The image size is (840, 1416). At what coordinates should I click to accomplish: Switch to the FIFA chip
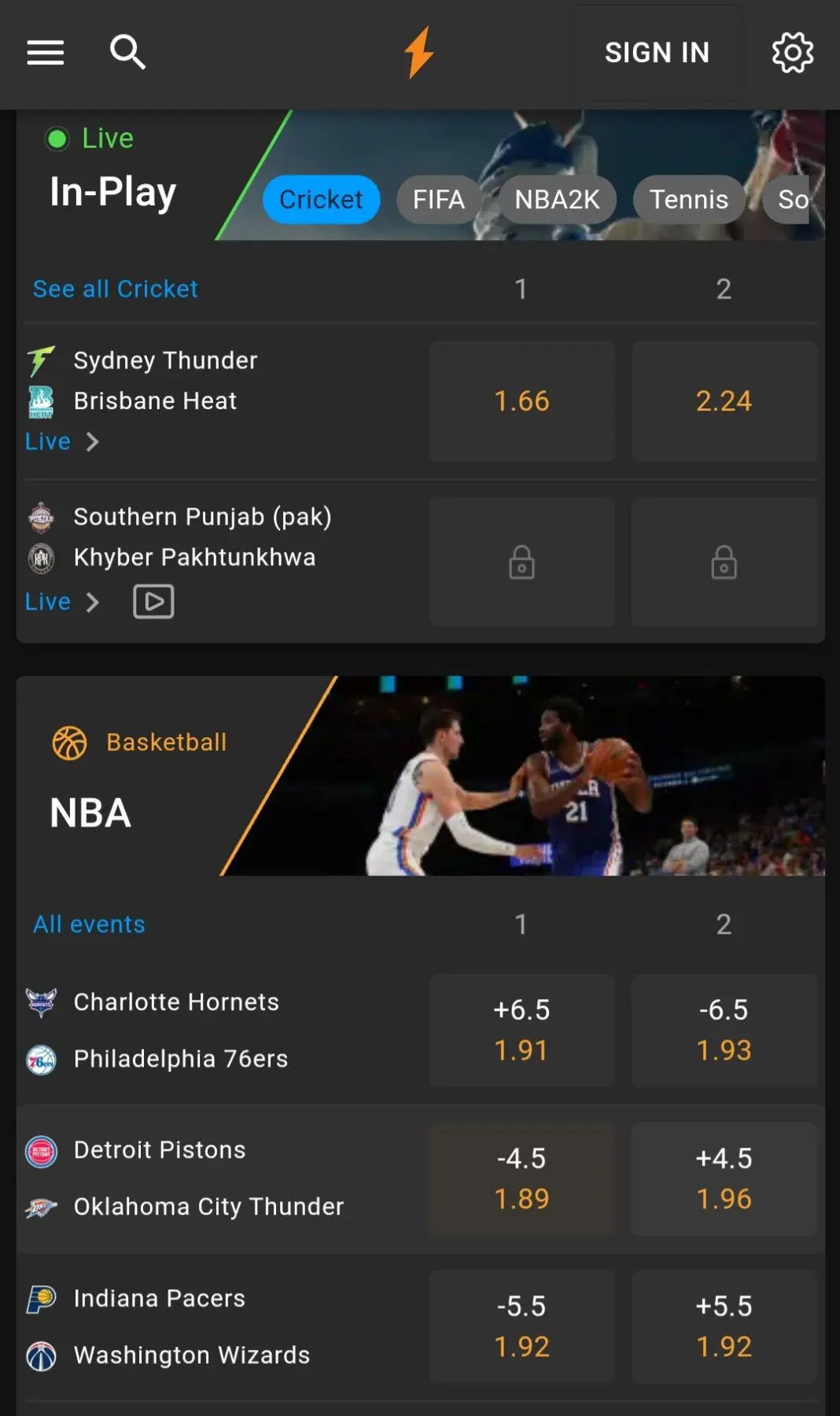438,200
